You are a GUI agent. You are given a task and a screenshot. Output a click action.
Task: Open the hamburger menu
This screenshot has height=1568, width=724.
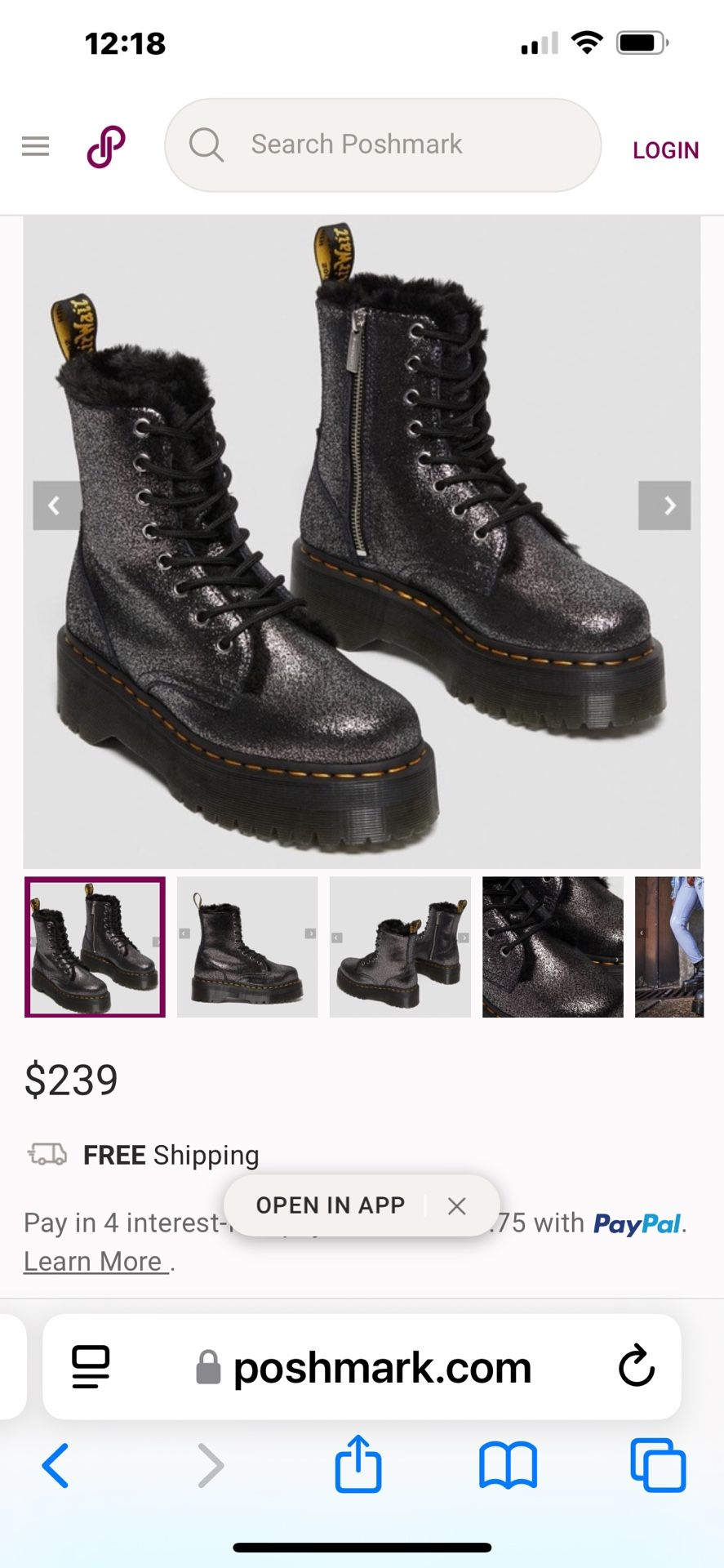35,146
